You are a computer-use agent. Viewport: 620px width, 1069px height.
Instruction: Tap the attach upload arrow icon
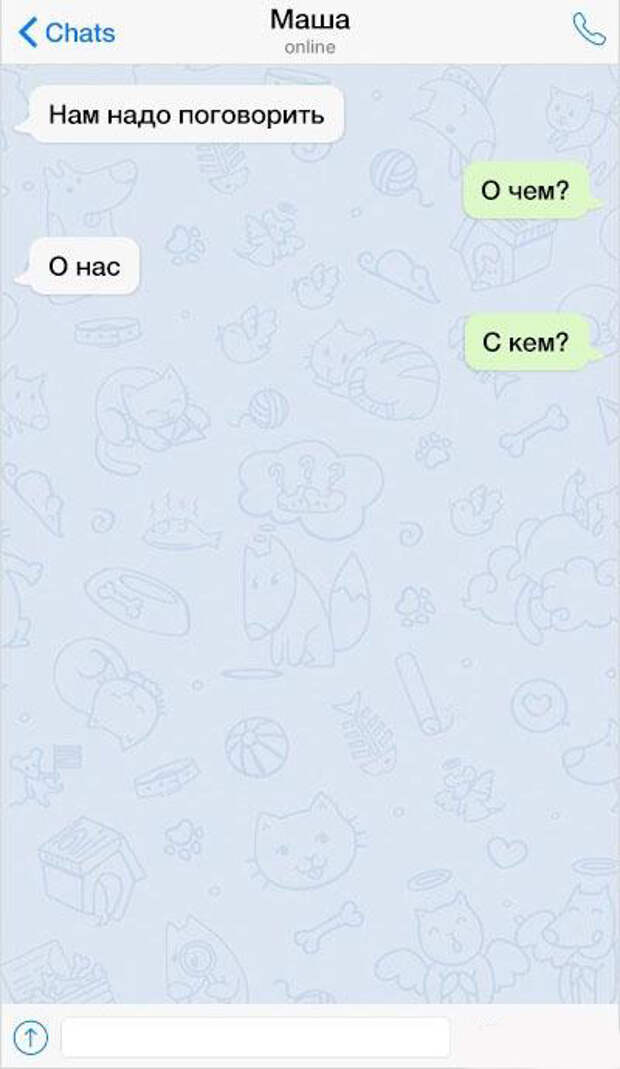(30, 1037)
